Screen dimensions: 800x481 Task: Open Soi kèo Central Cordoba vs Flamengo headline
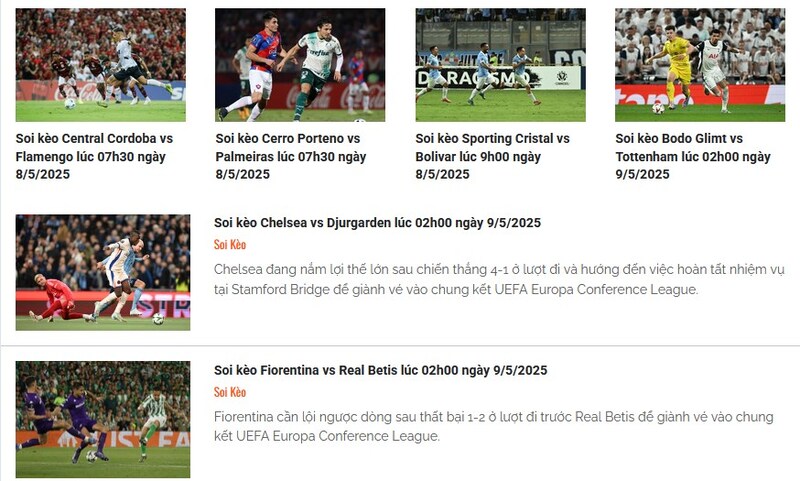tap(95, 156)
